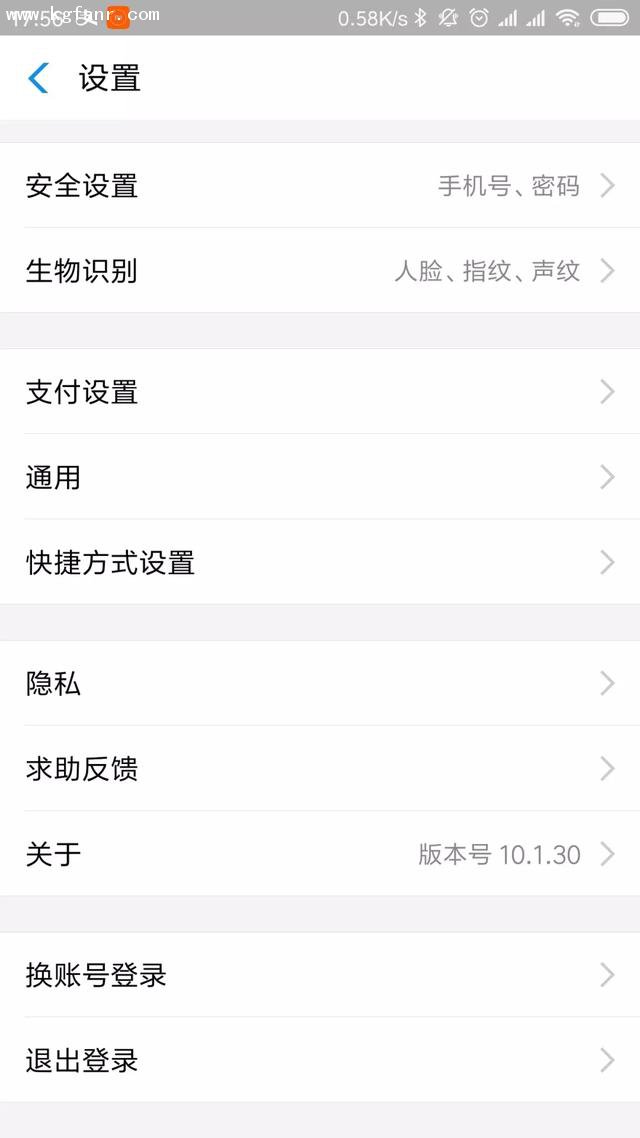Open 支付设置

pos(320,392)
